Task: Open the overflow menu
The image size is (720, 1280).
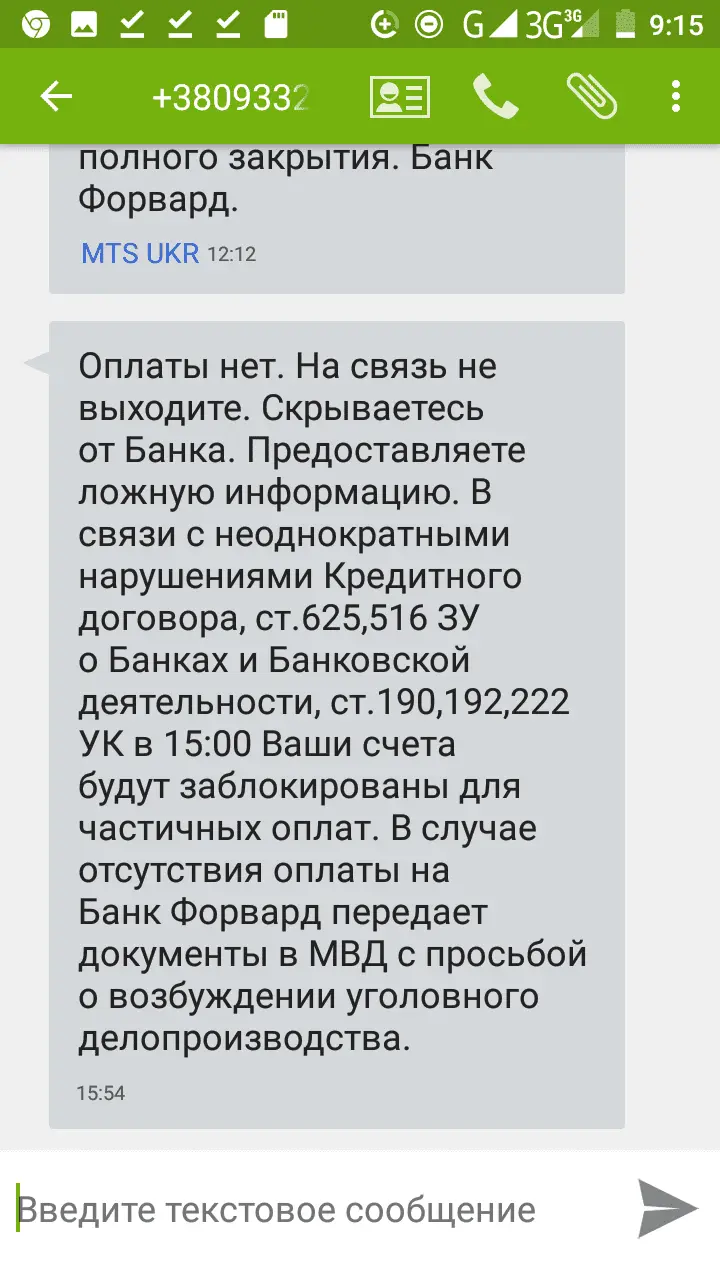Action: pos(676,97)
